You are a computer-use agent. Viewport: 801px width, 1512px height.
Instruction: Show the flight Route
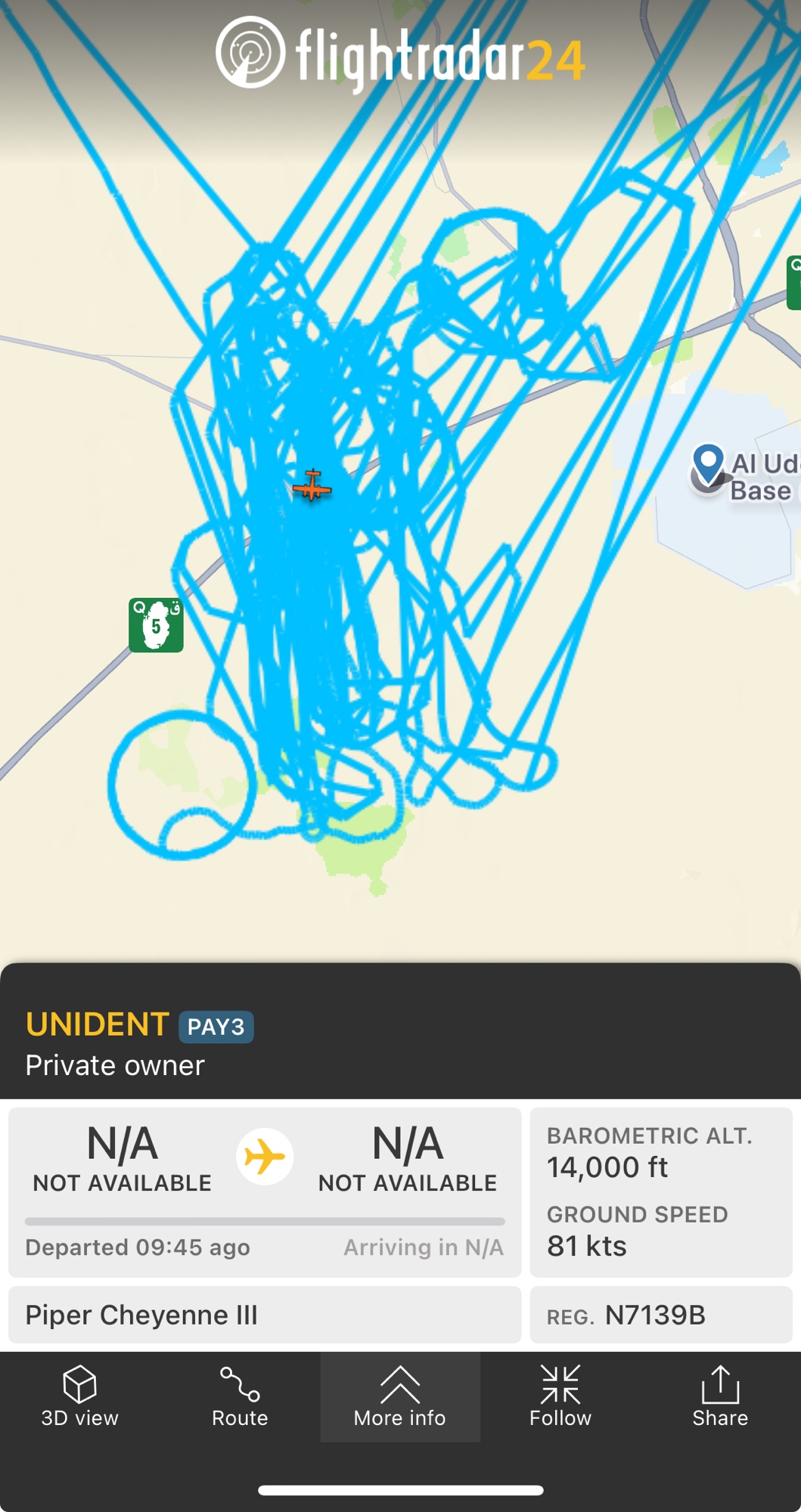point(240,1396)
